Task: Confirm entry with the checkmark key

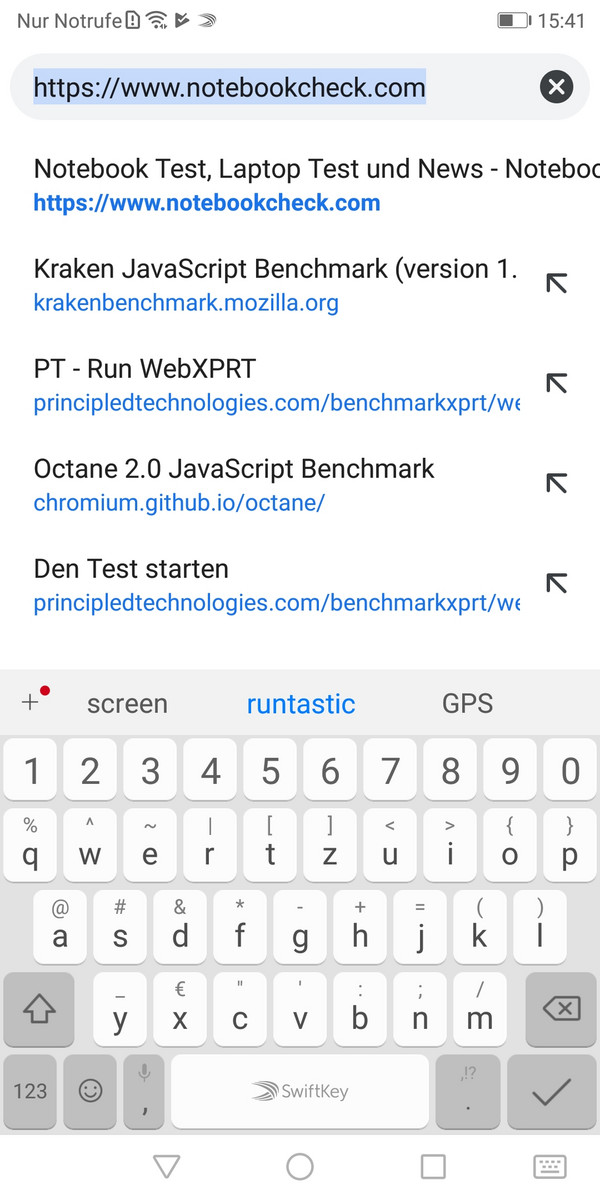Action: tap(552, 1092)
